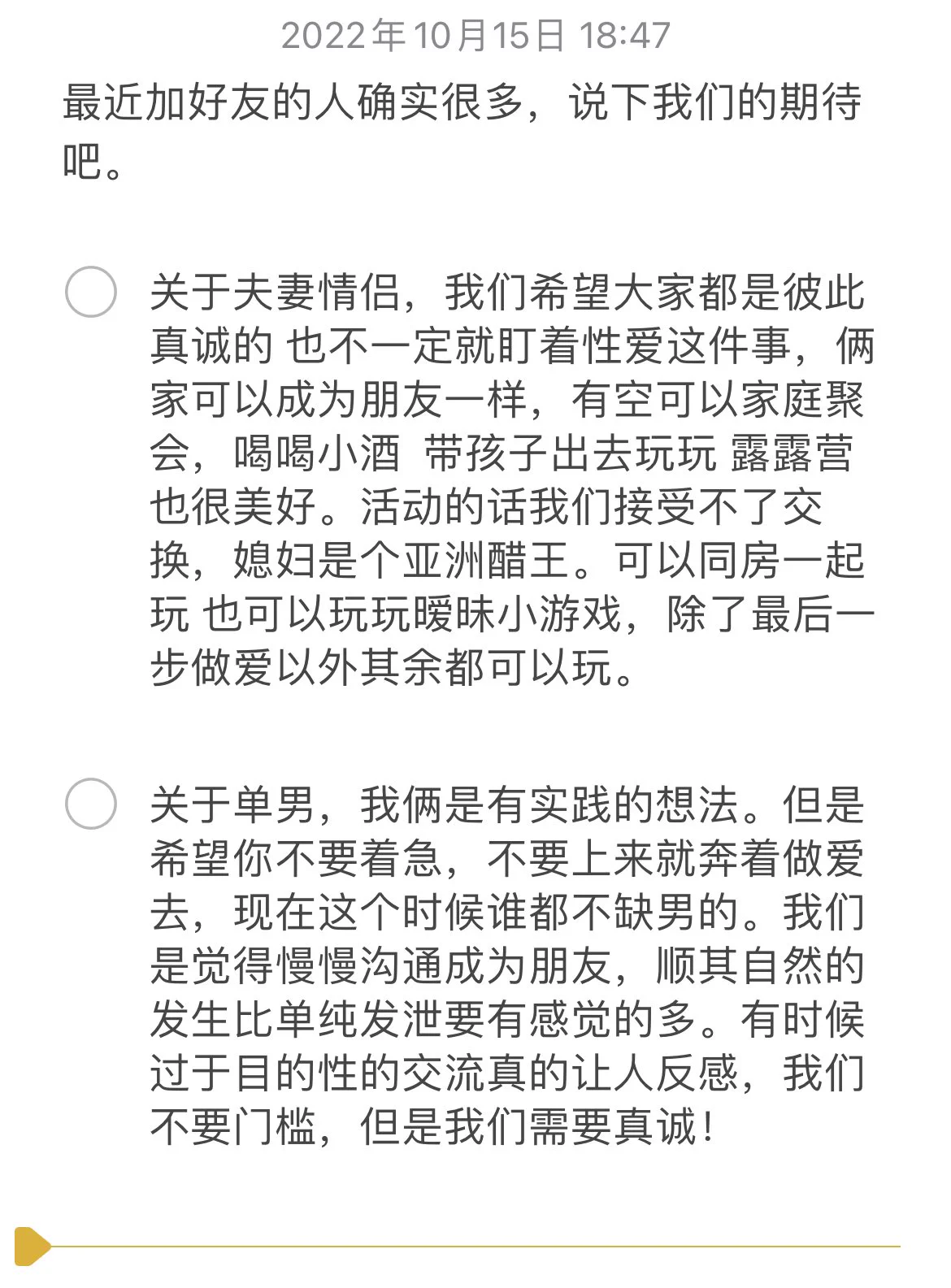Check off the item starting with 关于夫妻情侣

pyautogui.click(x=90, y=291)
